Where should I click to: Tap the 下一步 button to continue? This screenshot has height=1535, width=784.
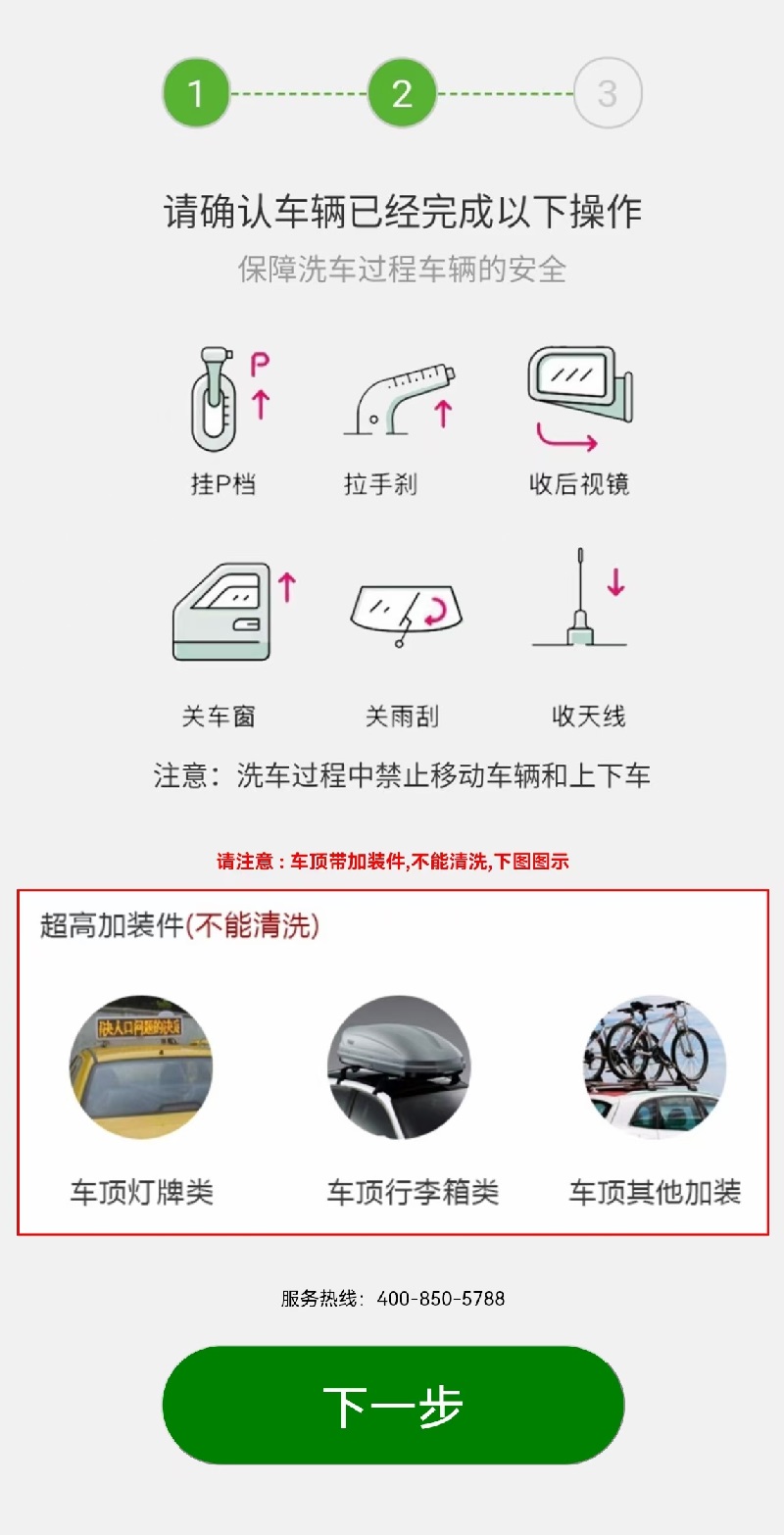pyautogui.click(x=393, y=1405)
